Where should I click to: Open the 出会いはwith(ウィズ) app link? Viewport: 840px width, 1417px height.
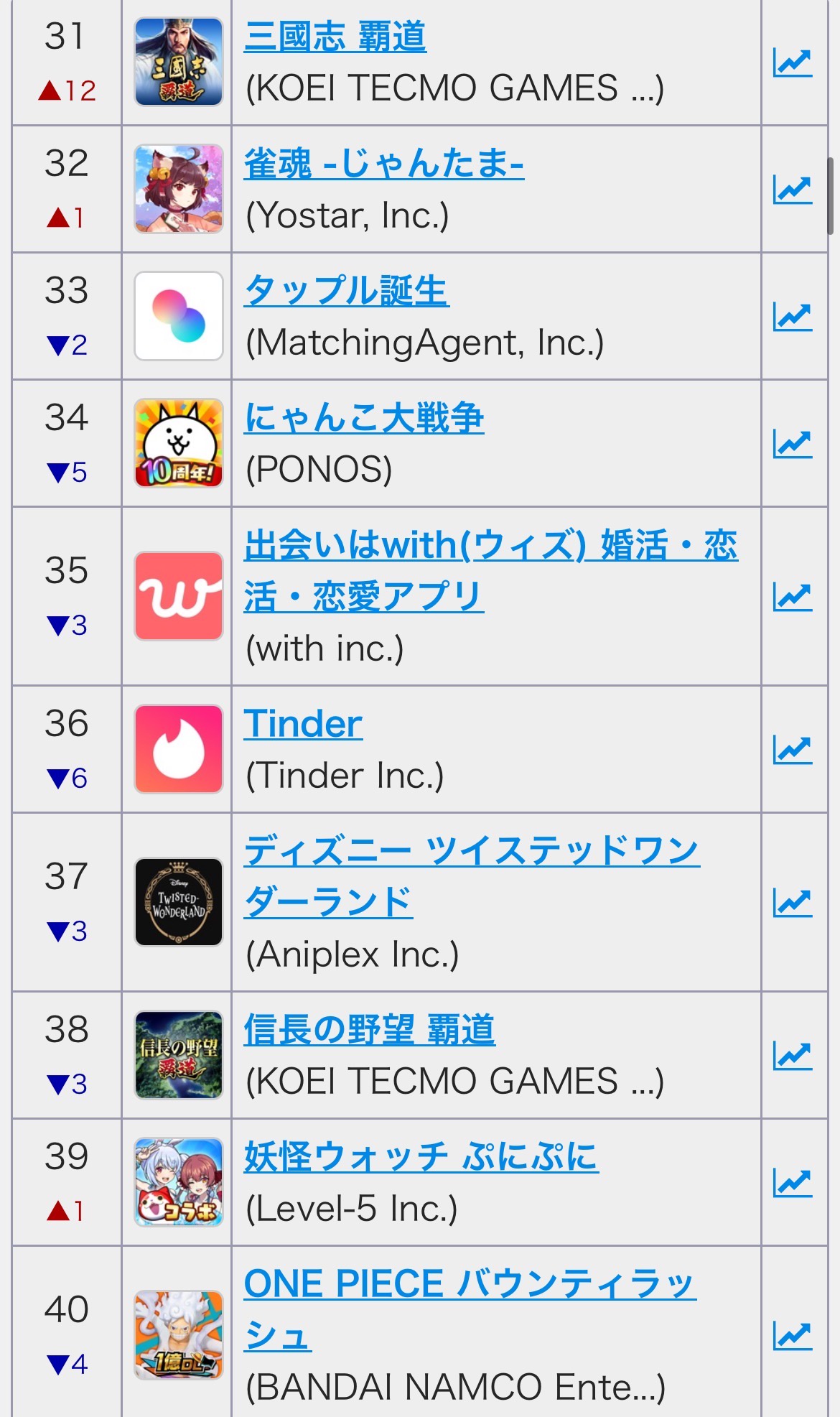pyautogui.click(x=490, y=546)
